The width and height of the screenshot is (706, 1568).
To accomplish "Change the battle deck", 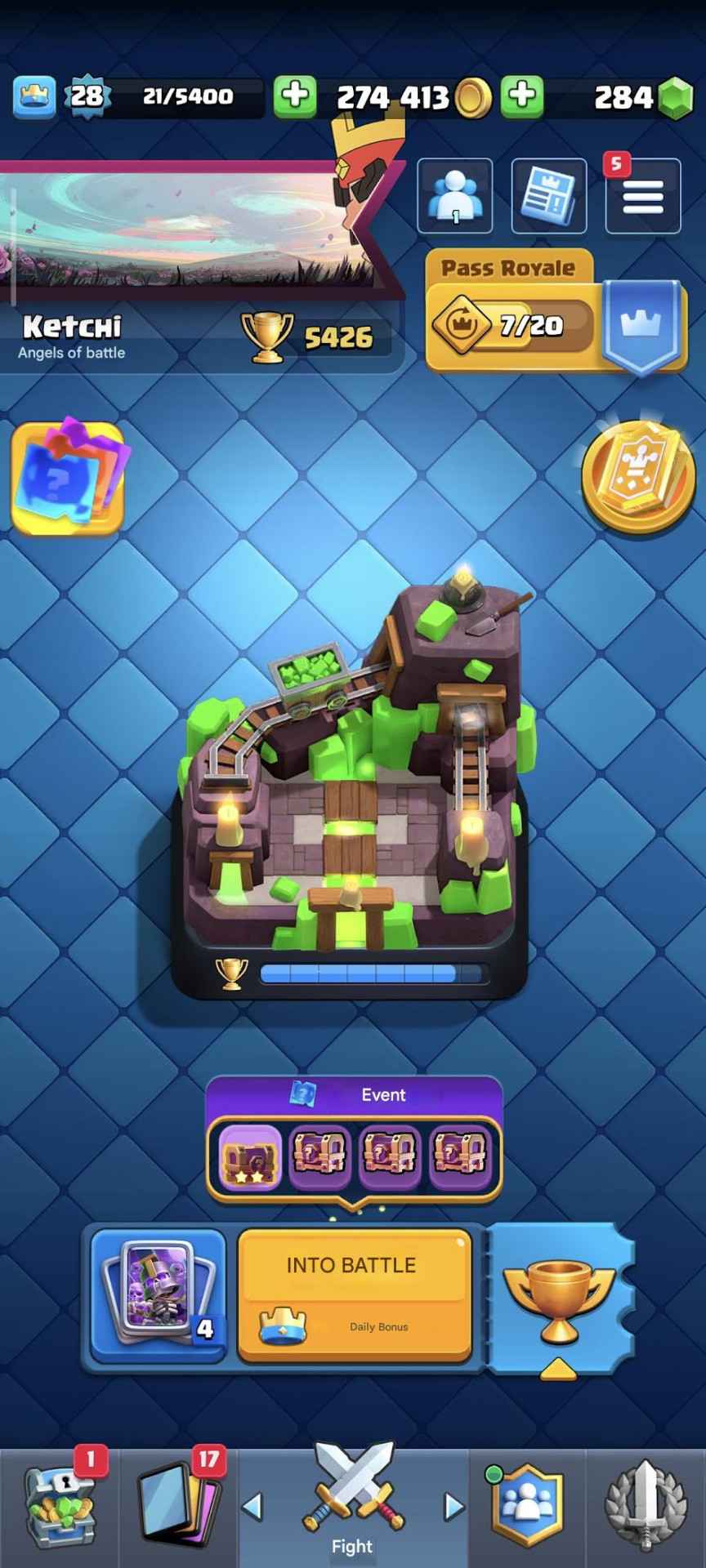I will (158, 1296).
